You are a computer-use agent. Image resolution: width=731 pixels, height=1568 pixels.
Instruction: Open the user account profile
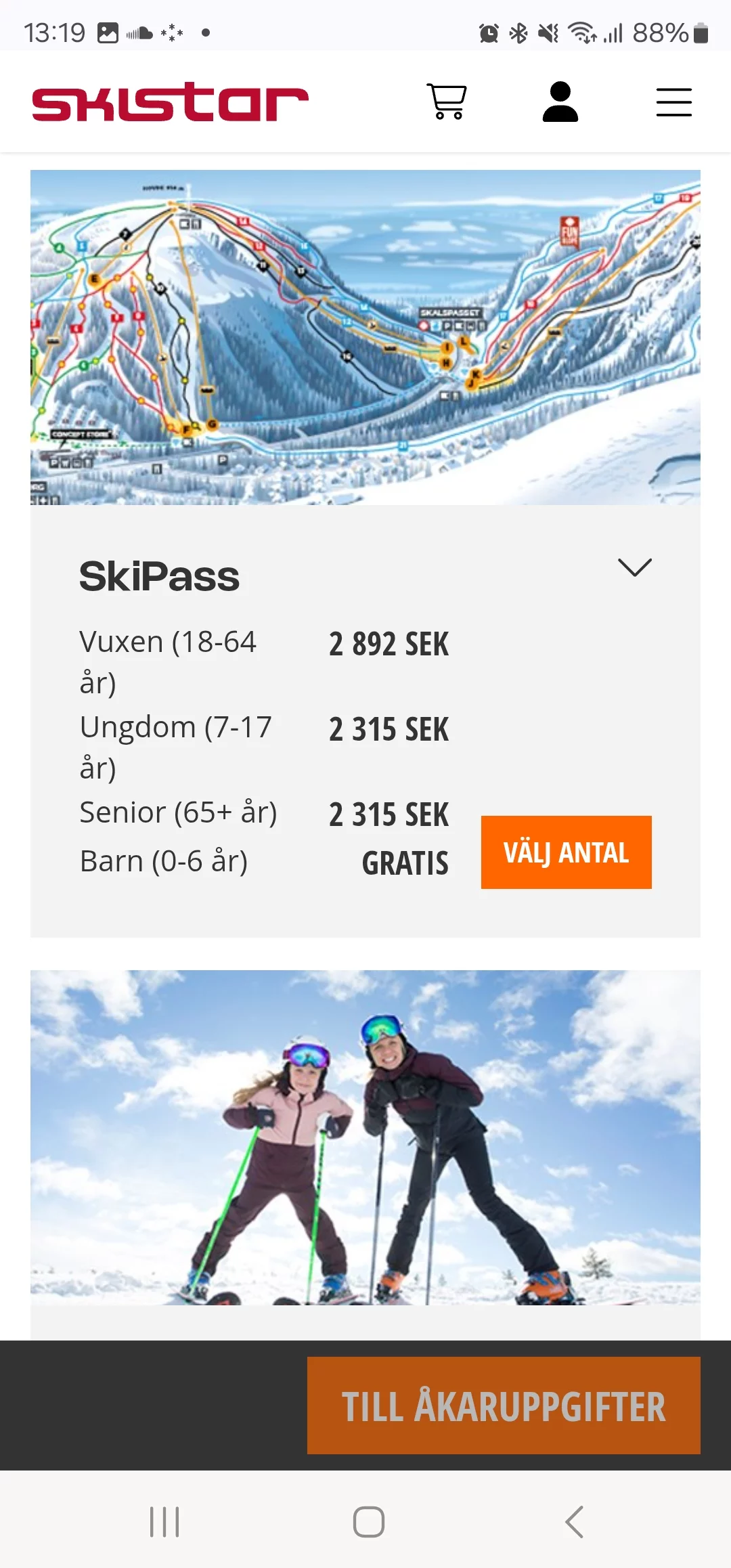click(560, 102)
